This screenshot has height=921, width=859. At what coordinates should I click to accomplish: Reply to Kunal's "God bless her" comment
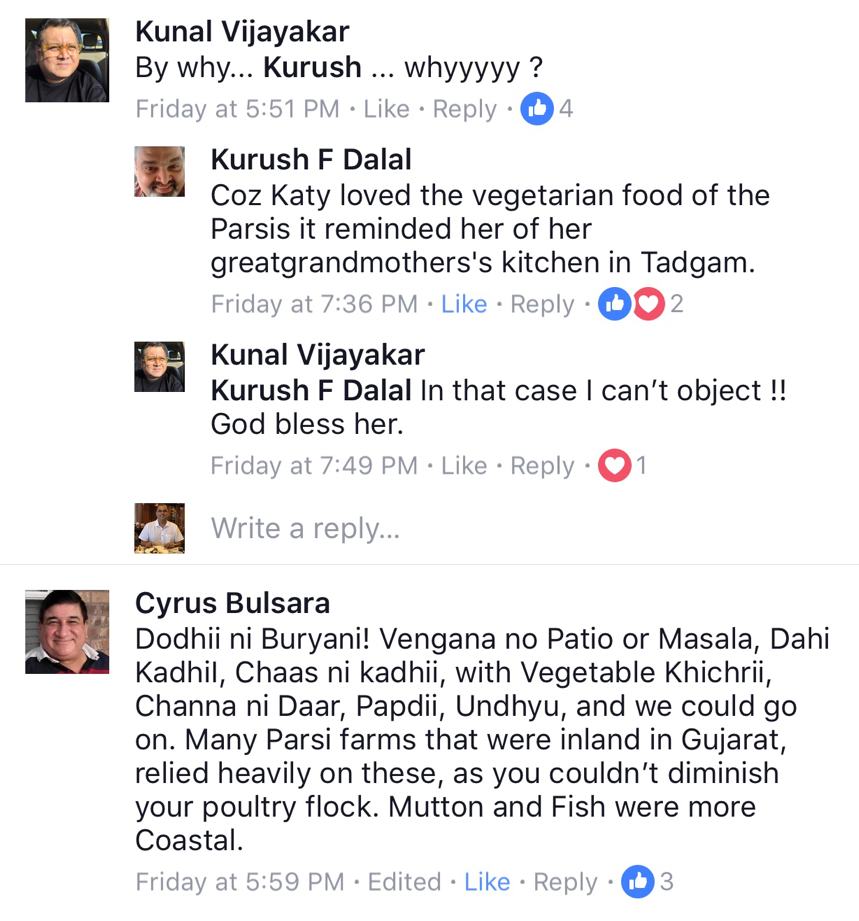(x=543, y=466)
